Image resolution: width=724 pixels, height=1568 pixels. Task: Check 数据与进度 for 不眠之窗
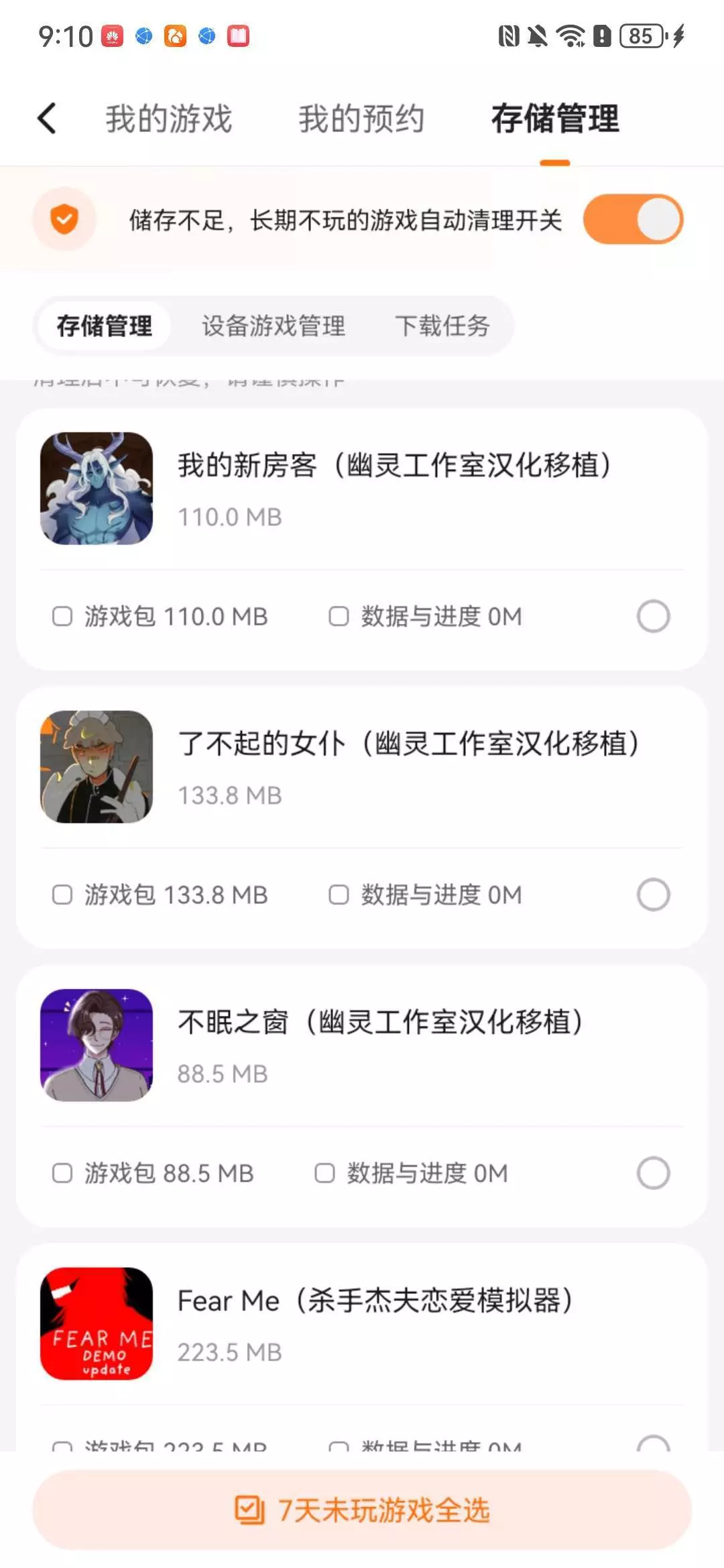(x=324, y=1173)
